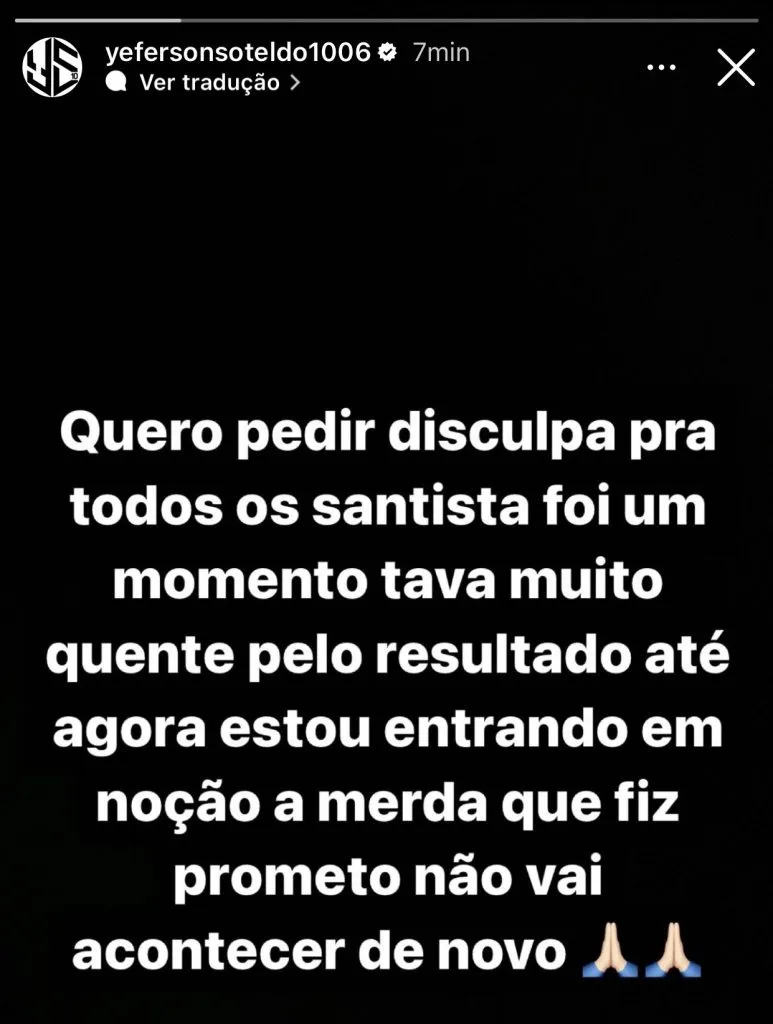Viewport: 773px width, 1024px height.
Task: Close the story viewer
Action: tap(736, 68)
